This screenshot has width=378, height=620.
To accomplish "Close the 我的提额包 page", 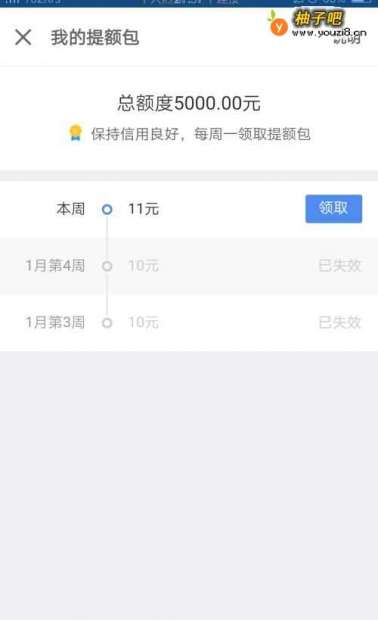I will [x=23, y=38].
